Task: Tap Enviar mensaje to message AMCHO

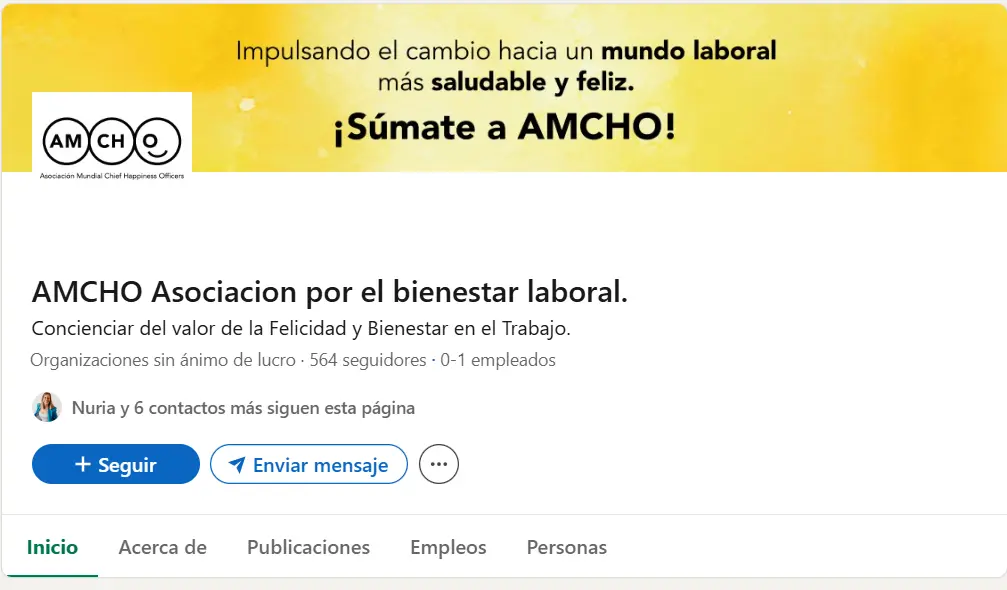Action: tap(309, 465)
